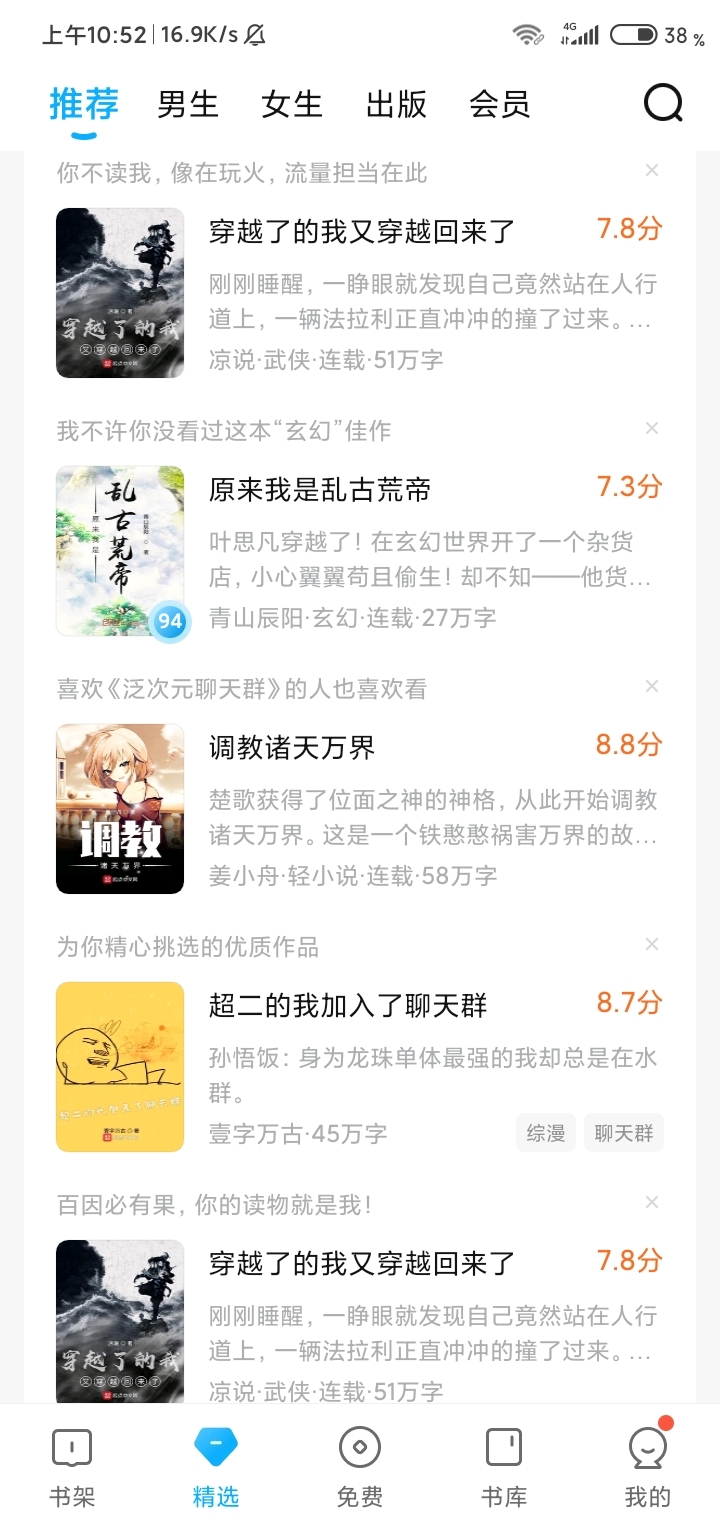
Task: Switch to the 女生 tab
Action: [x=292, y=104]
